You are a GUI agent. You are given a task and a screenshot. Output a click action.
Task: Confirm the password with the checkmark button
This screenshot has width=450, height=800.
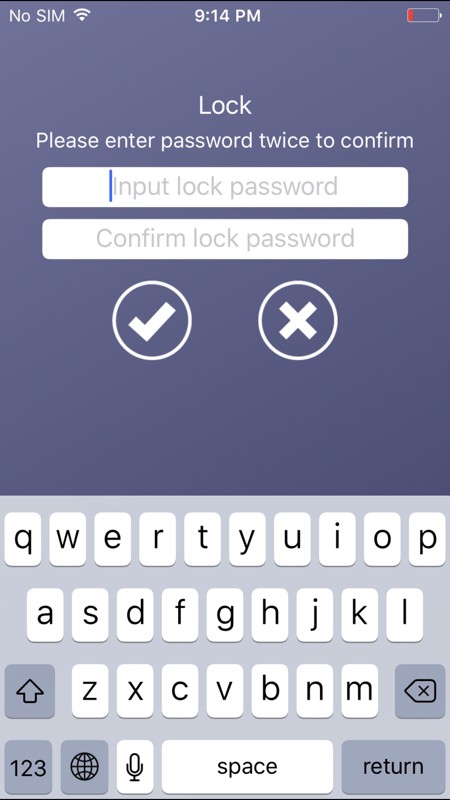152,320
